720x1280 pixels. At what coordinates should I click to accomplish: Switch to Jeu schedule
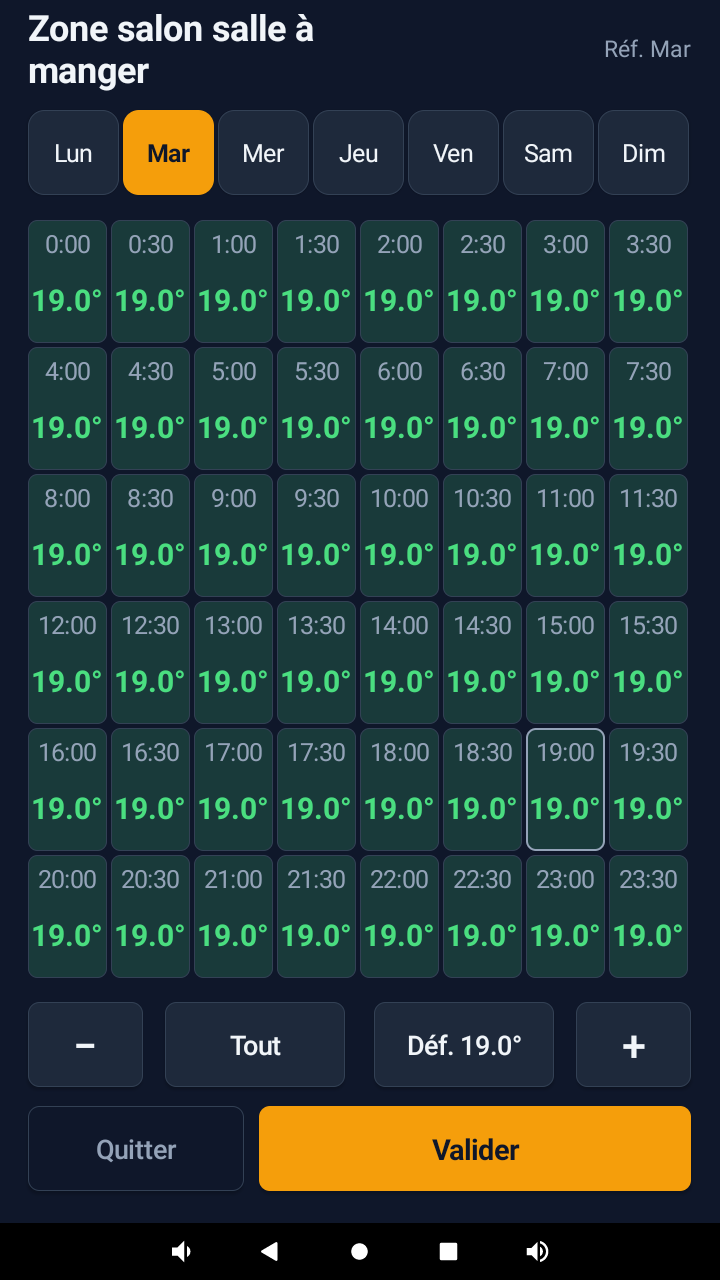click(358, 153)
